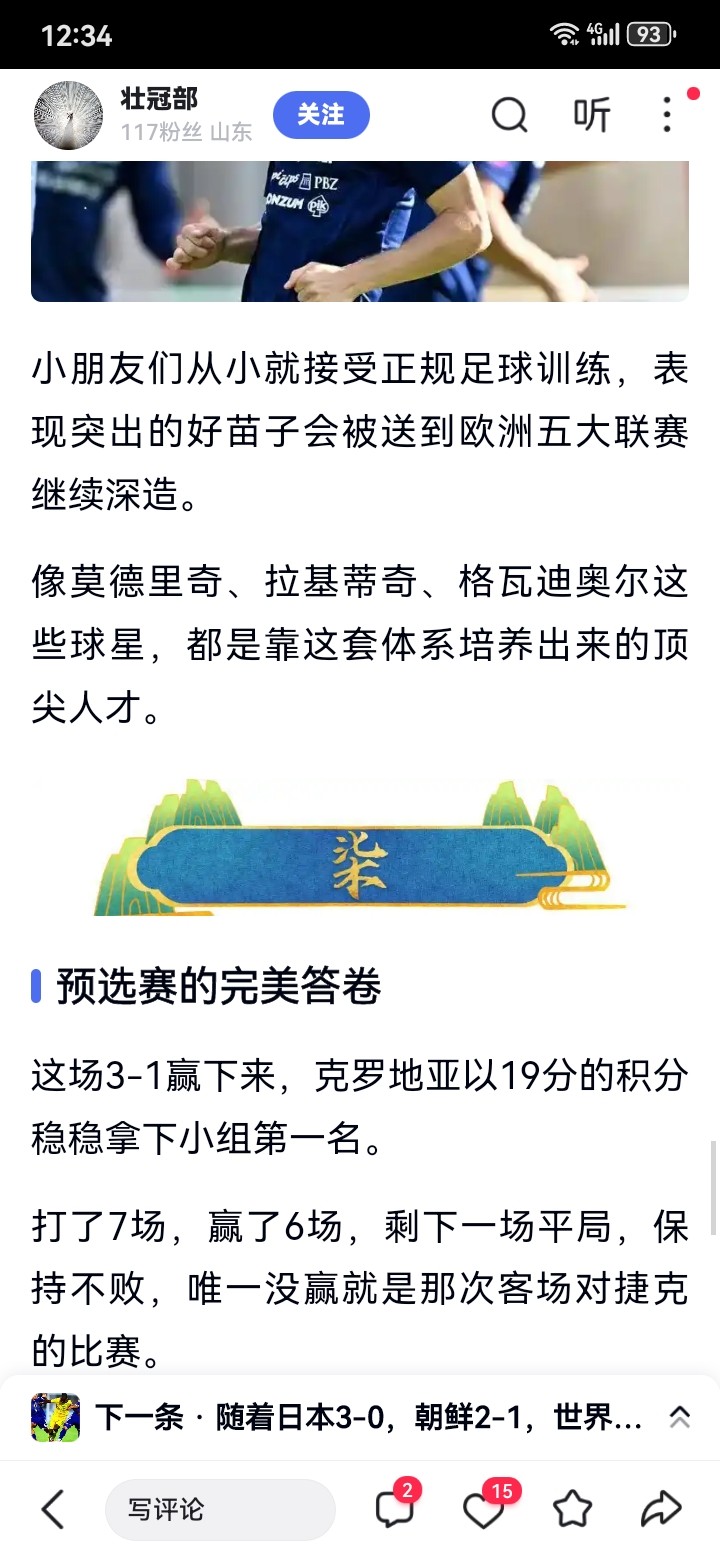Listen to the article via 听
The image size is (720, 1560).
click(x=592, y=116)
